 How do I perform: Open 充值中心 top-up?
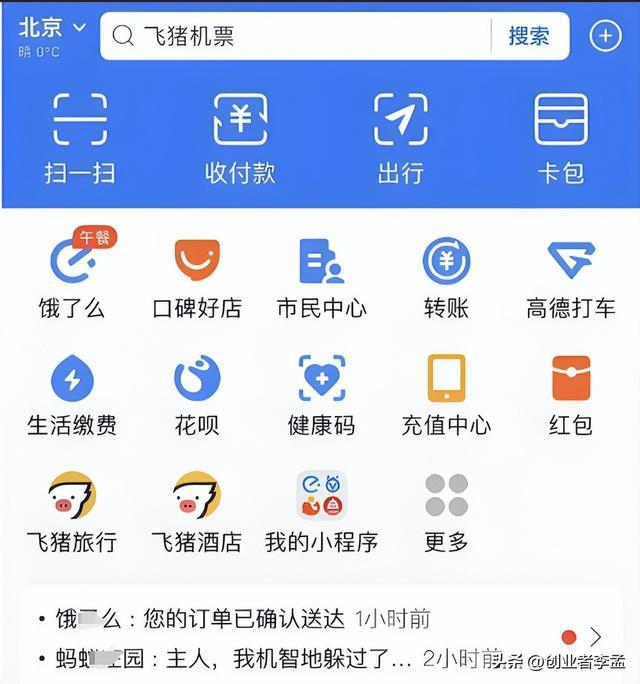click(446, 395)
